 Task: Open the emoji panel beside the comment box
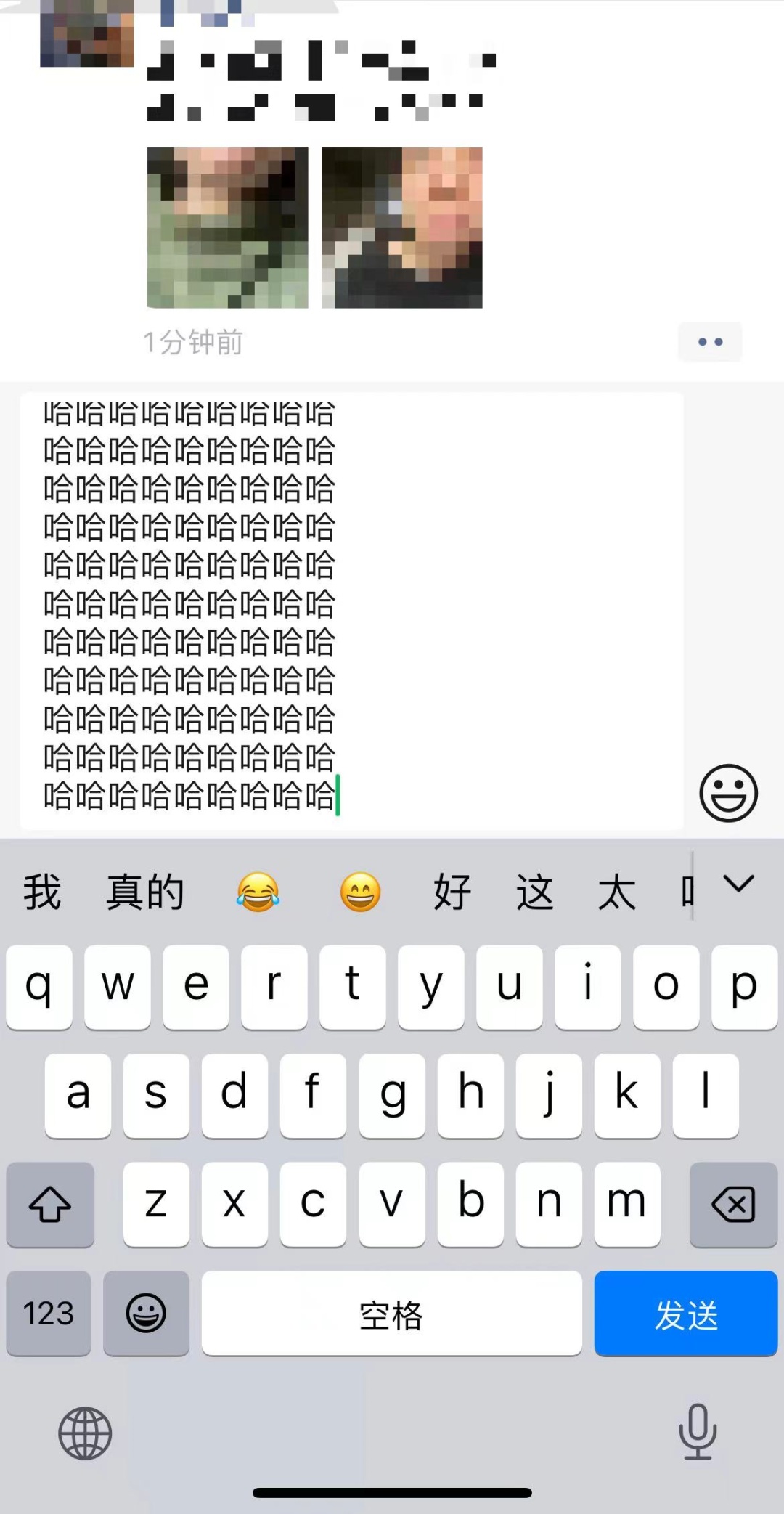click(x=728, y=793)
